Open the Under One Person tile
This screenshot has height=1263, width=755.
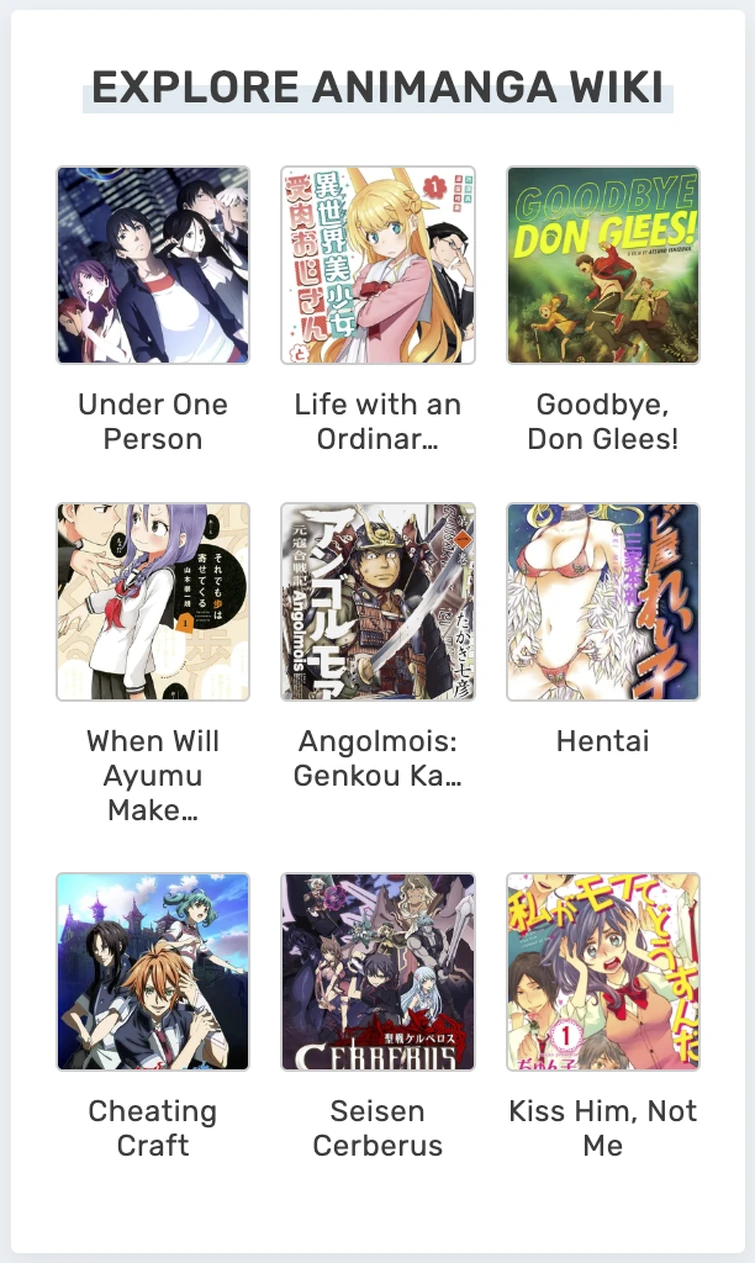coord(153,265)
